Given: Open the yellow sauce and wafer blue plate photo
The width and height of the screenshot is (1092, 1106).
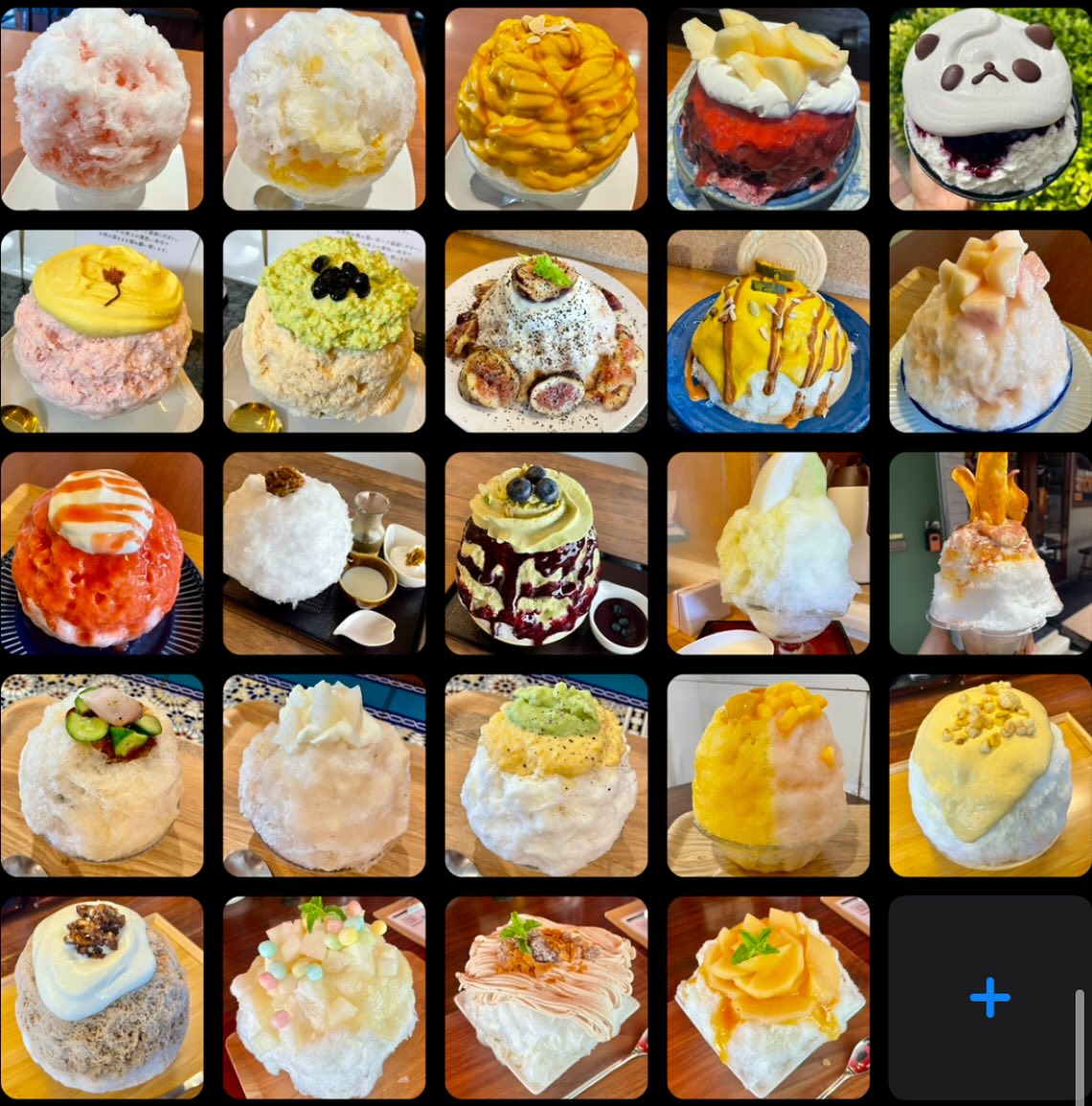Looking at the screenshot, I should point(768,330).
